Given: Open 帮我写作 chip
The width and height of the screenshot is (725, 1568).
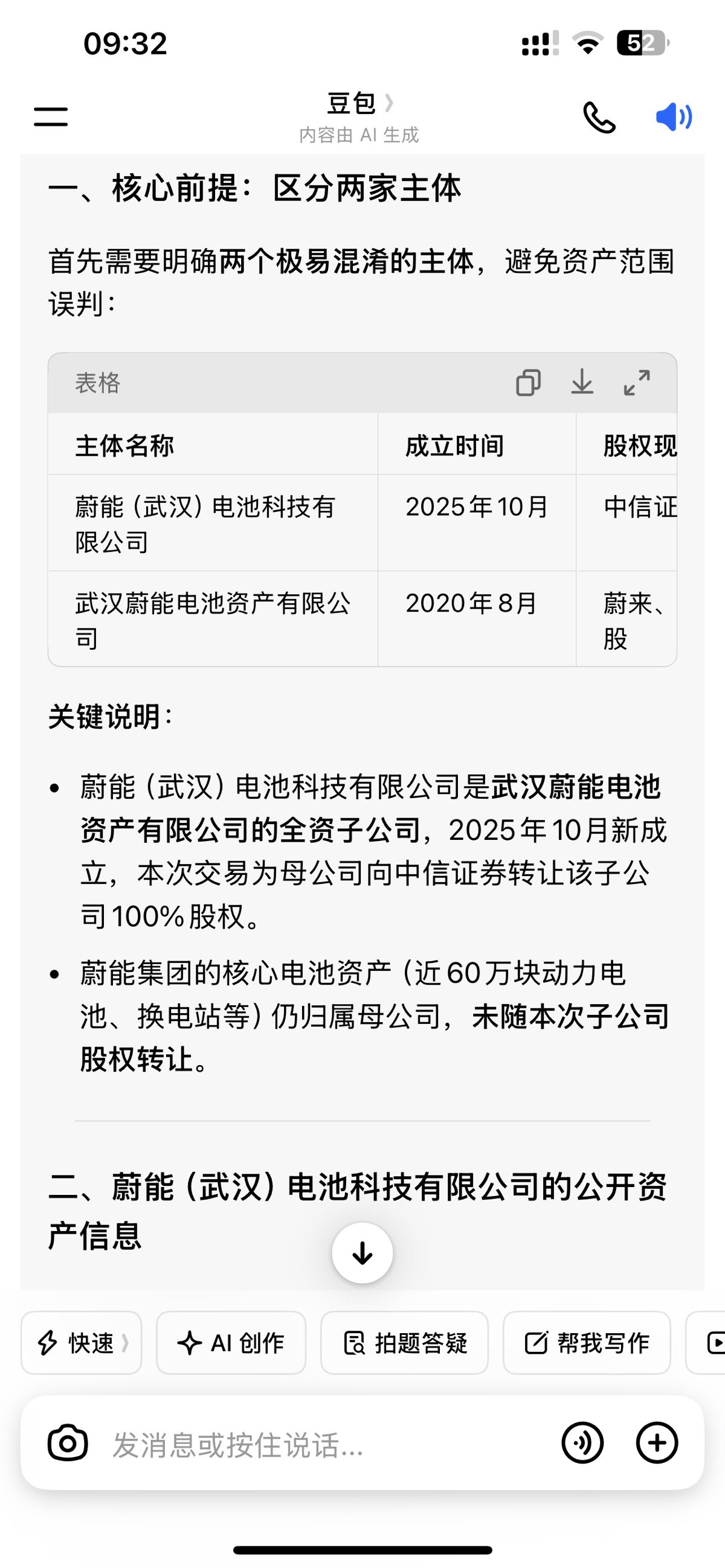Looking at the screenshot, I should coord(587,1342).
